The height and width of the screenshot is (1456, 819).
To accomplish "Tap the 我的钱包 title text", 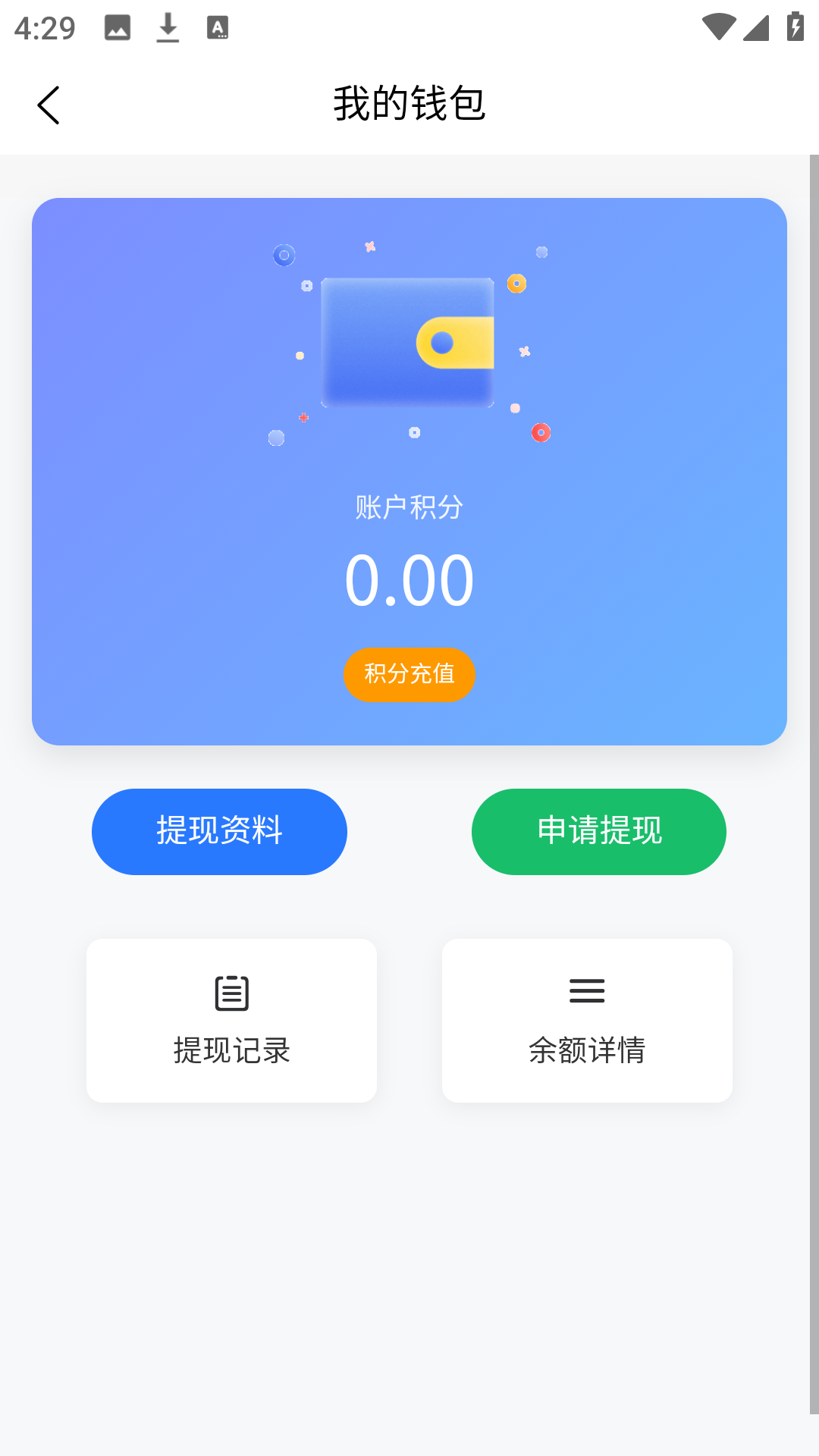I will click(409, 105).
